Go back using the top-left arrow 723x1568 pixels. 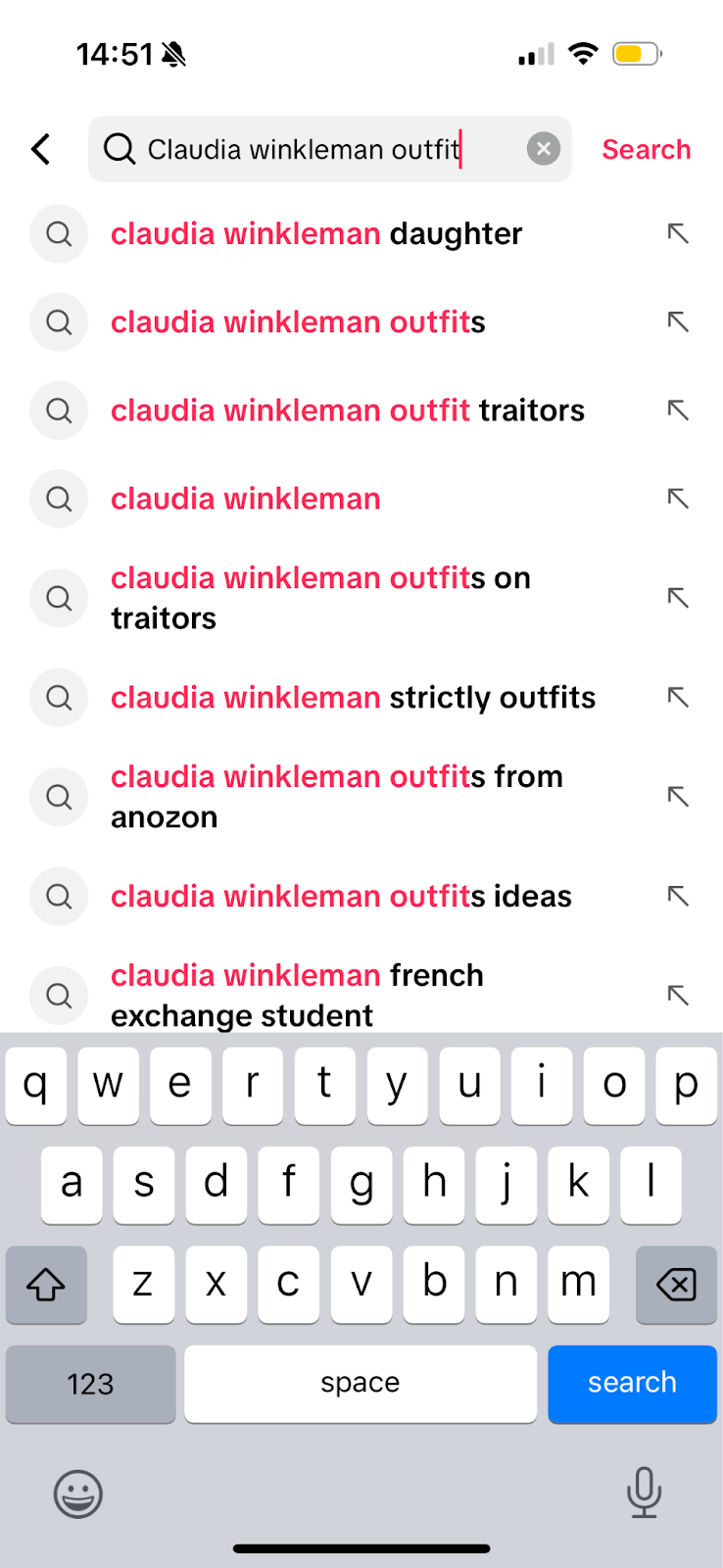point(41,149)
